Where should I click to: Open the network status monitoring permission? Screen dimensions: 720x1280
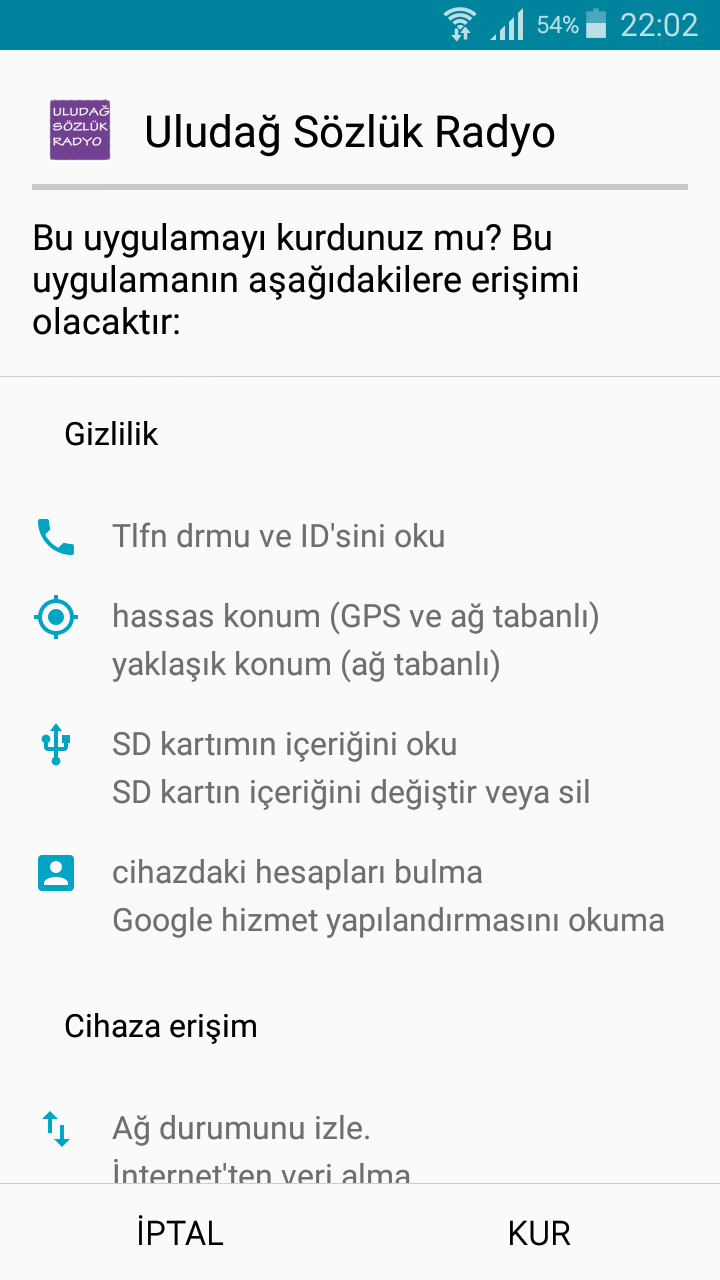(241, 1130)
